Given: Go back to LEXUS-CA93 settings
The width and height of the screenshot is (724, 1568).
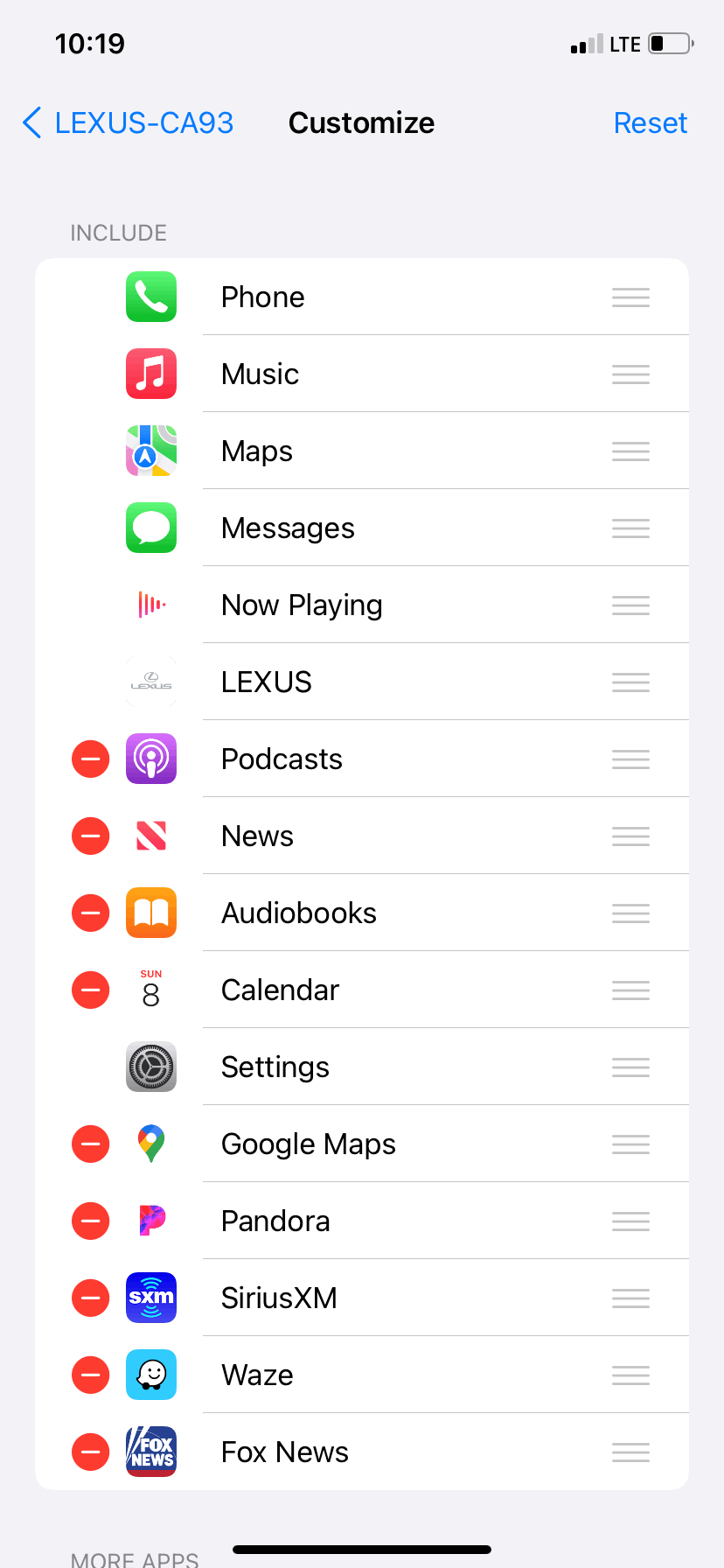Looking at the screenshot, I should [128, 122].
